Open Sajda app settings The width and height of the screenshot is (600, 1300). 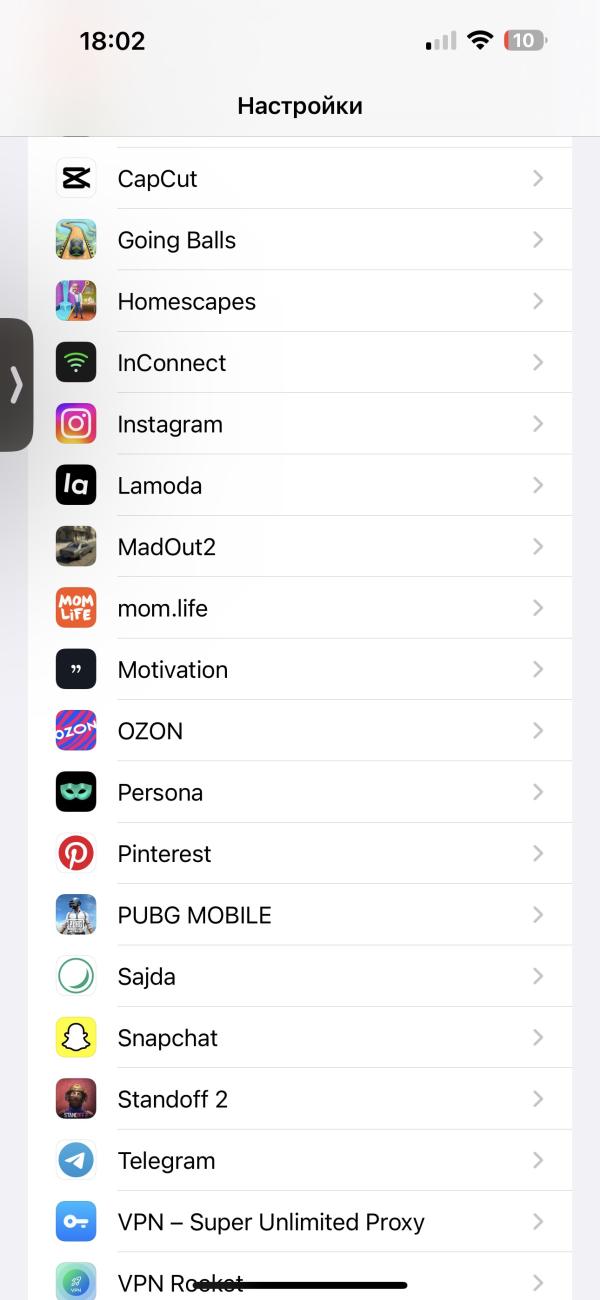point(300,976)
